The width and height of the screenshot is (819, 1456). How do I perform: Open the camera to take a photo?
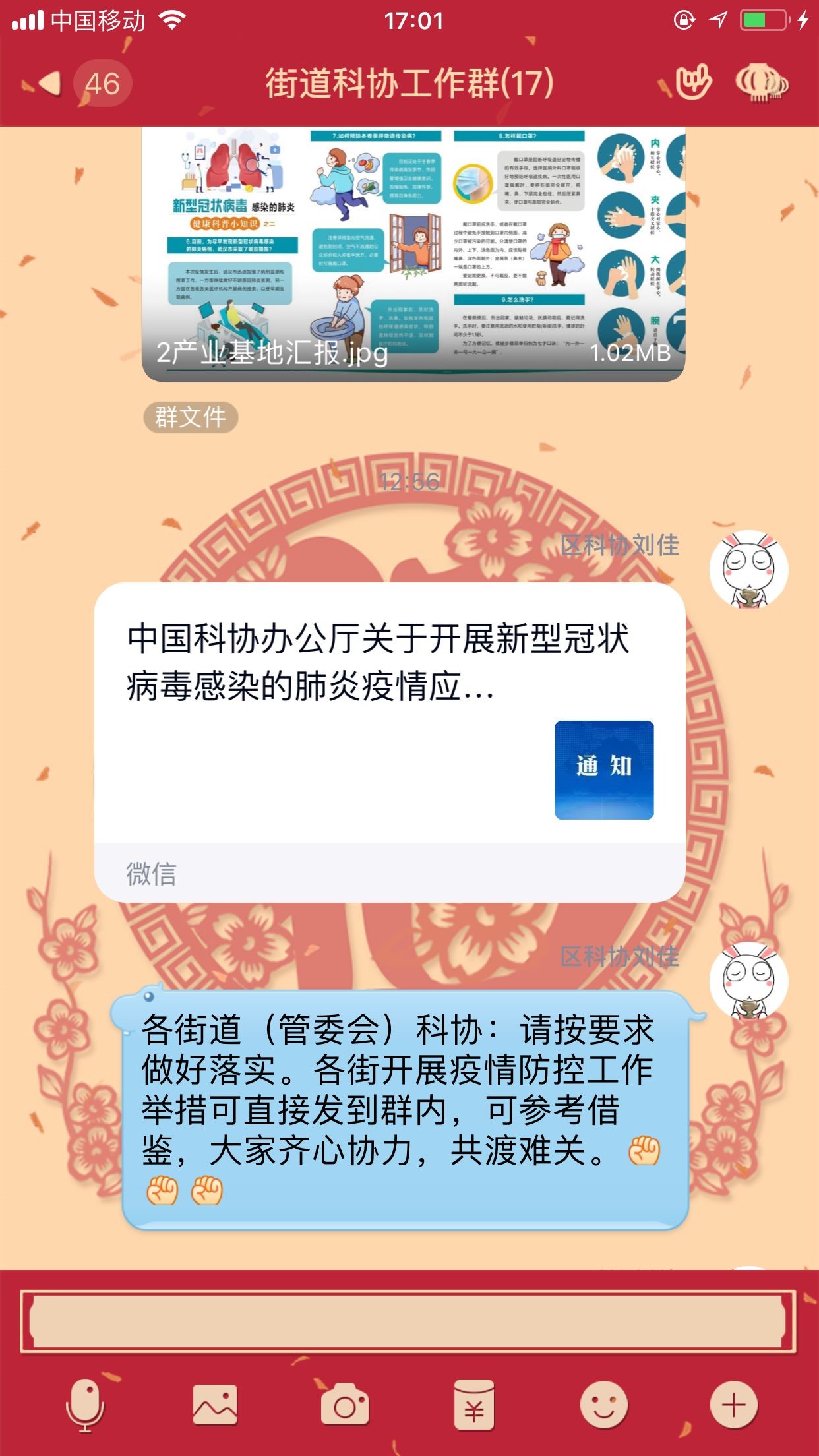tap(344, 1406)
